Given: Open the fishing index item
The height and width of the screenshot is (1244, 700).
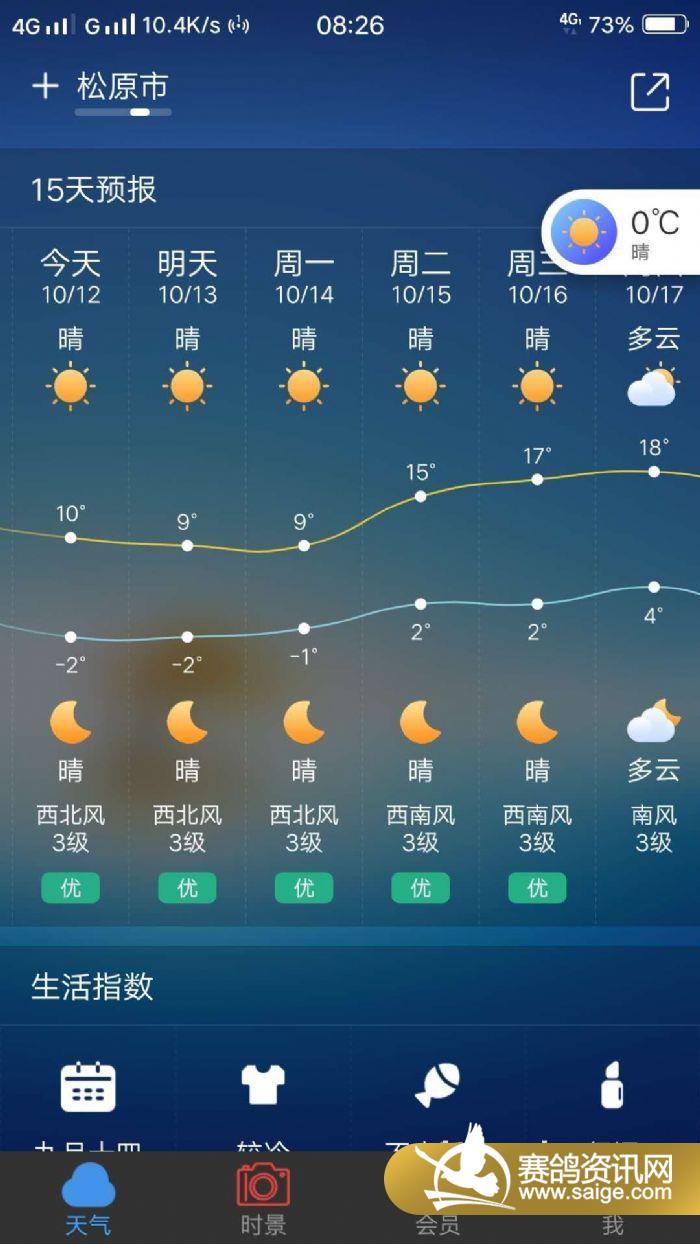Looking at the screenshot, I should 438,1087.
